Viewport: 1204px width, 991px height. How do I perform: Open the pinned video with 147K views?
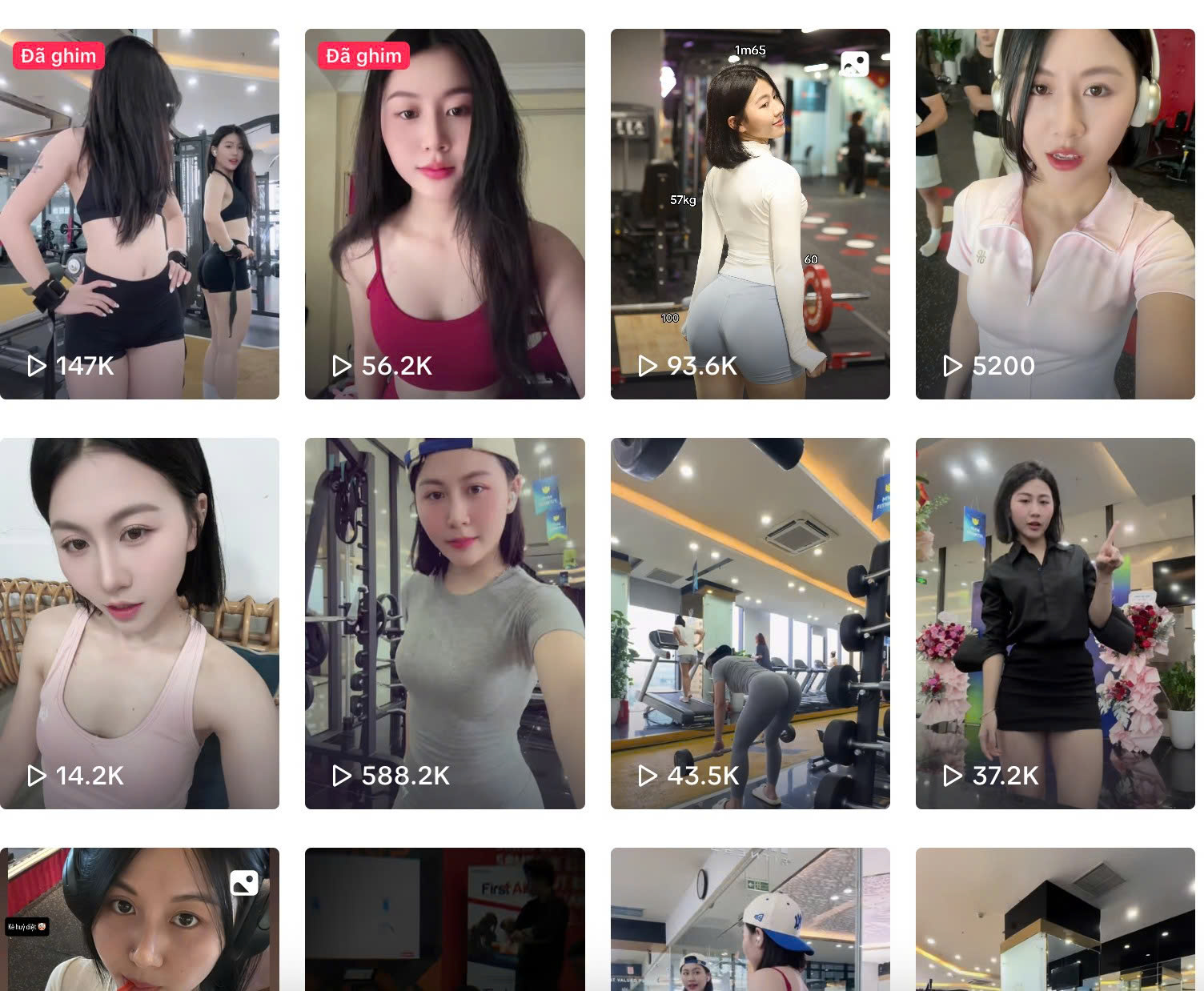(139, 214)
